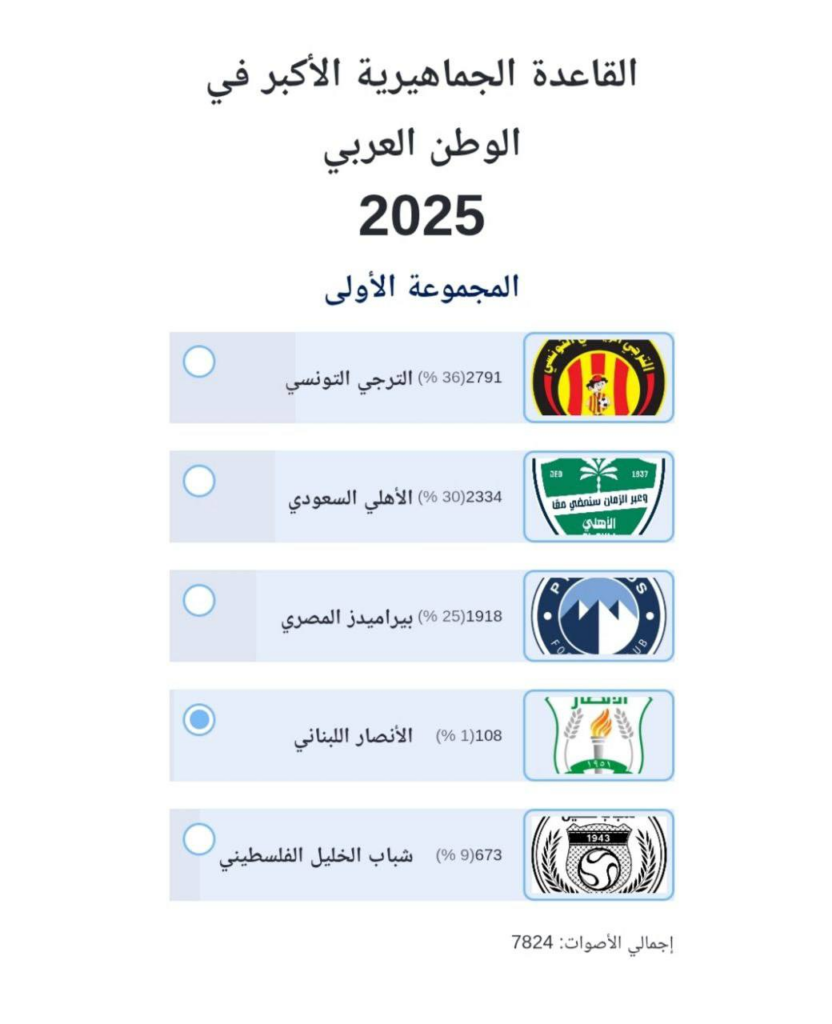Choose بيراميدز المصري in the poll
The image size is (832, 1024).
tap(199, 601)
